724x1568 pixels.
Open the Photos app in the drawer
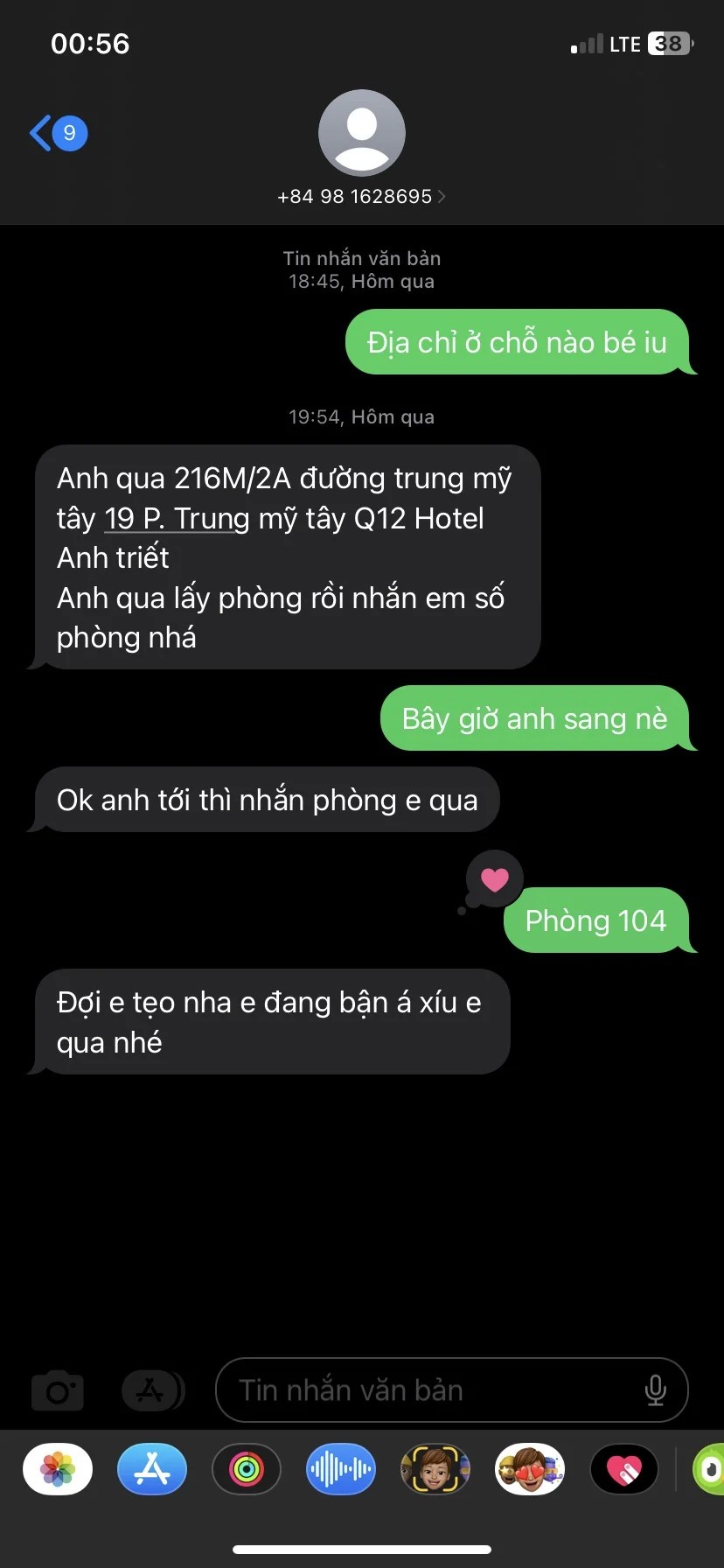coord(58,1469)
